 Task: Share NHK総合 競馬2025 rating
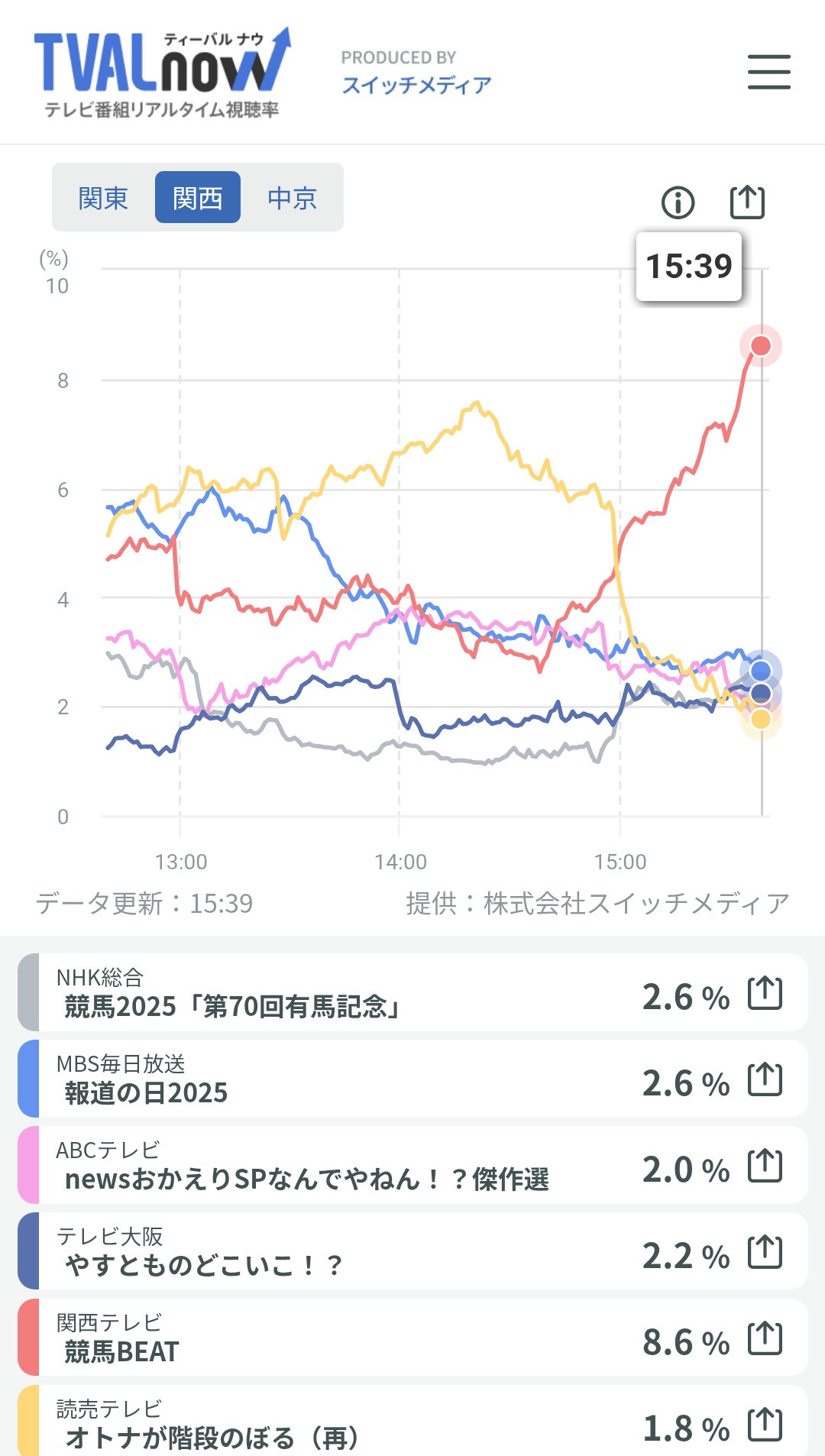pyautogui.click(x=765, y=993)
